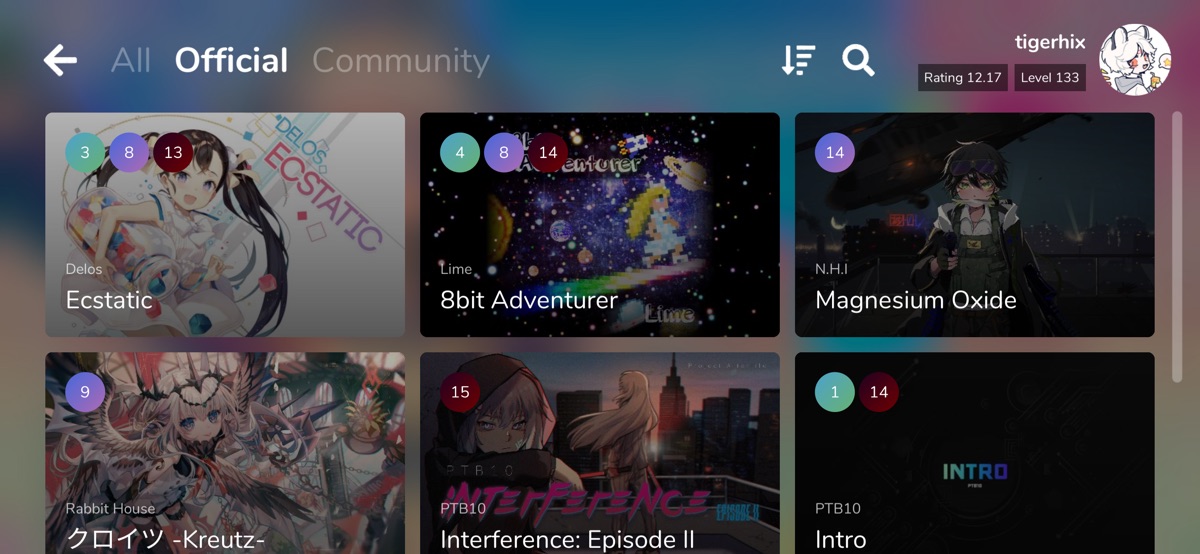Open the sort options icon
The image size is (1200, 554).
click(x=798, y=61)
